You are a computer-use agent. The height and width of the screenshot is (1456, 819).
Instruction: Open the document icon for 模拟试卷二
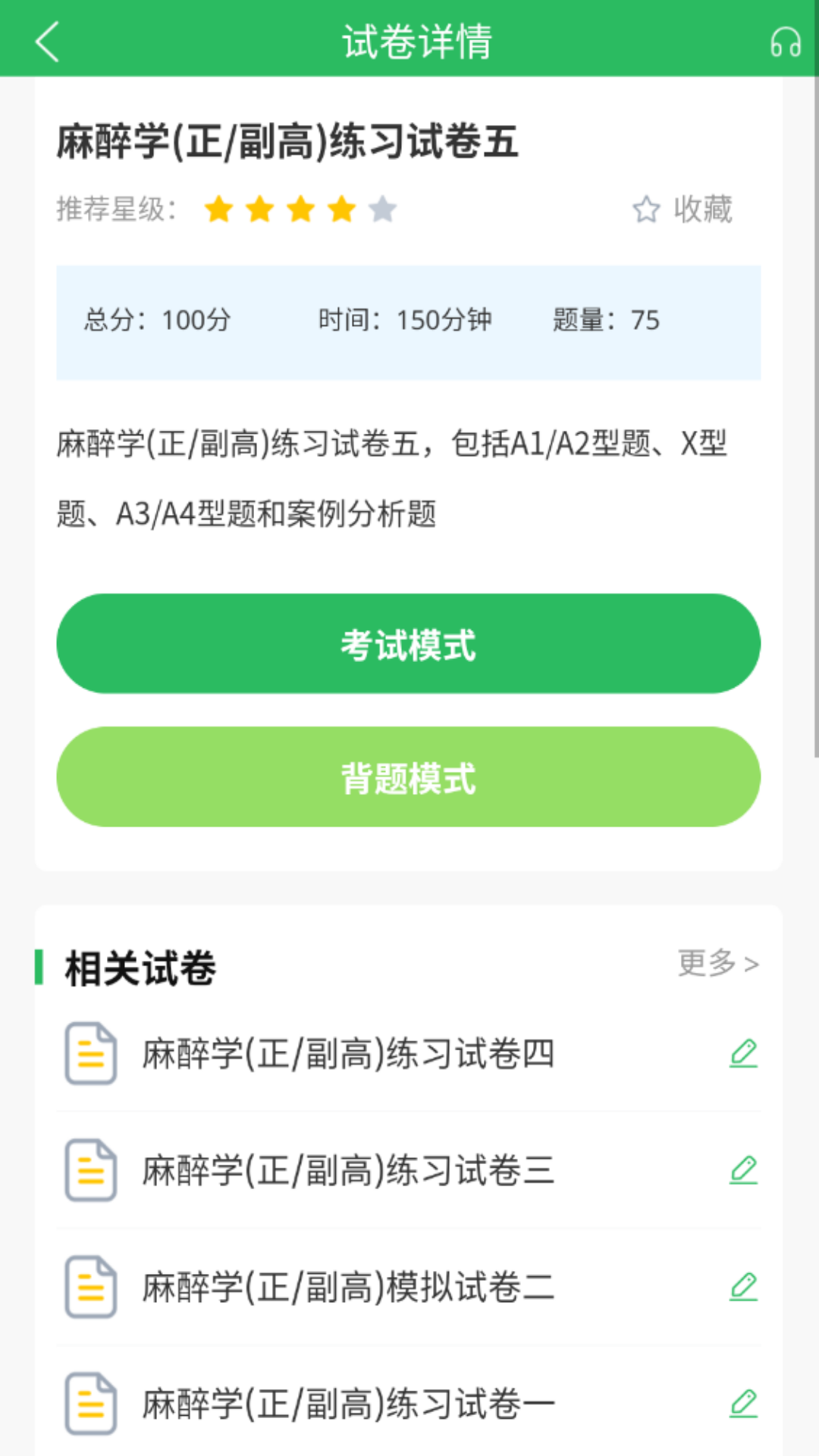[90, 1287]
